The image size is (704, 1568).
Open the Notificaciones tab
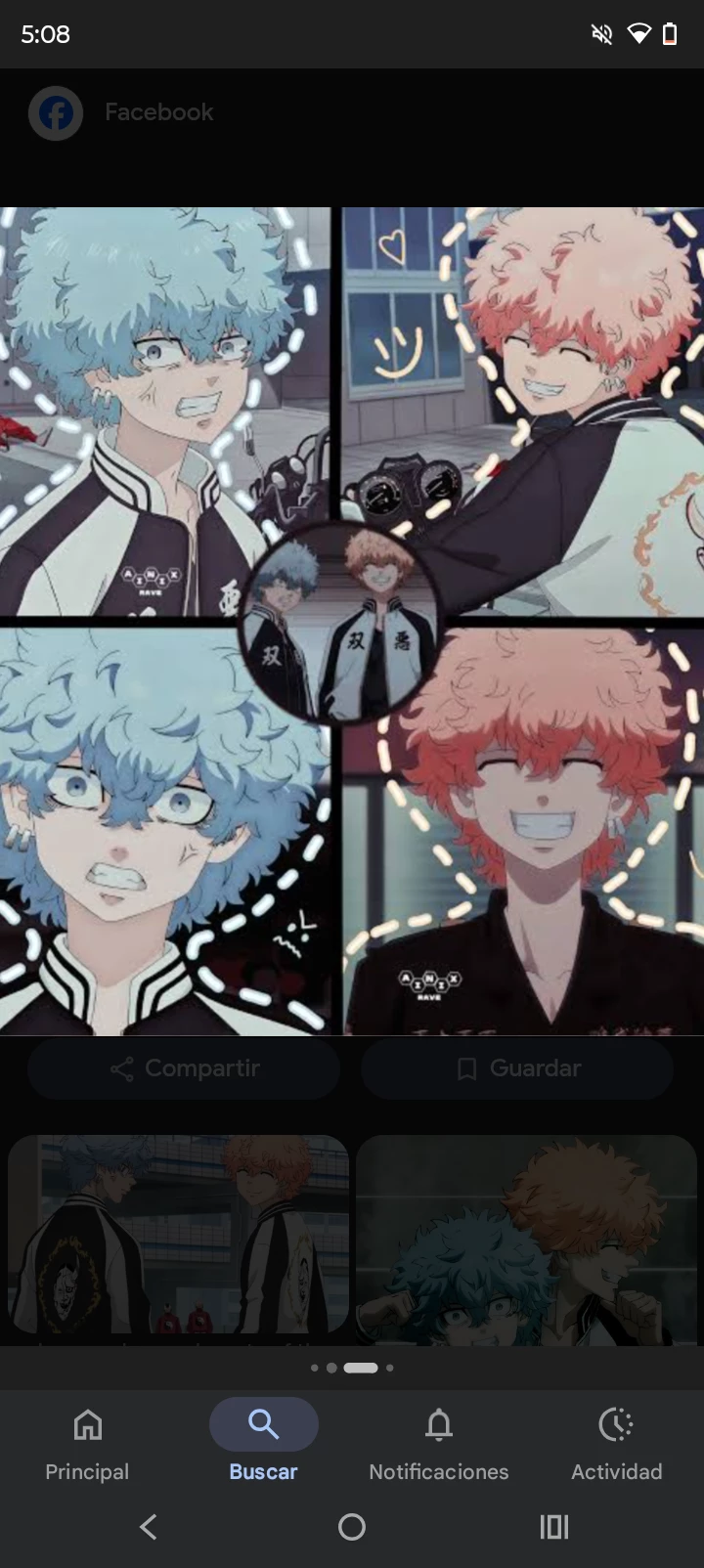(x=439, y=1444)
